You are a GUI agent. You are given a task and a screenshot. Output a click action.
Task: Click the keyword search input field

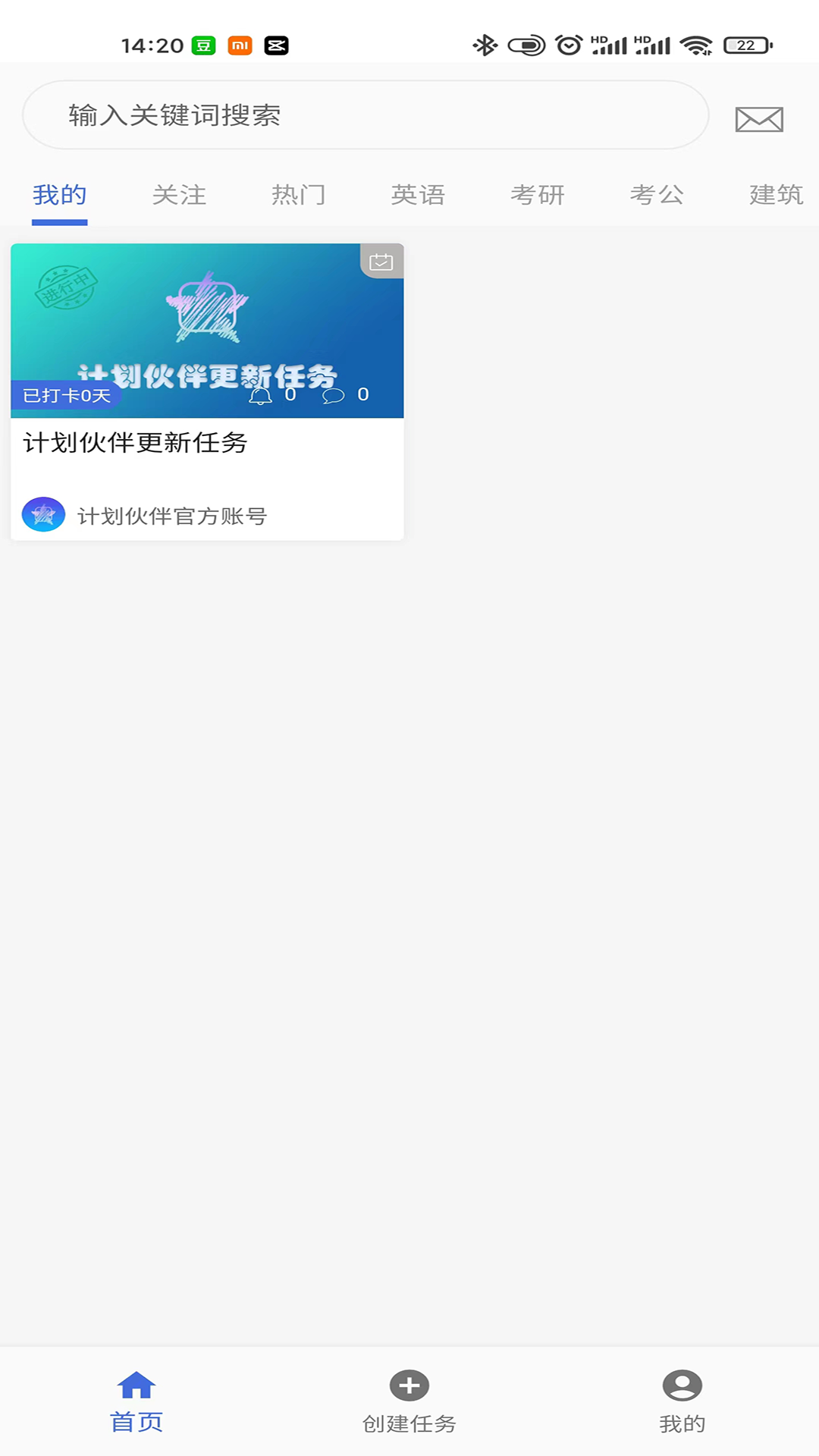tap(364, 115)
